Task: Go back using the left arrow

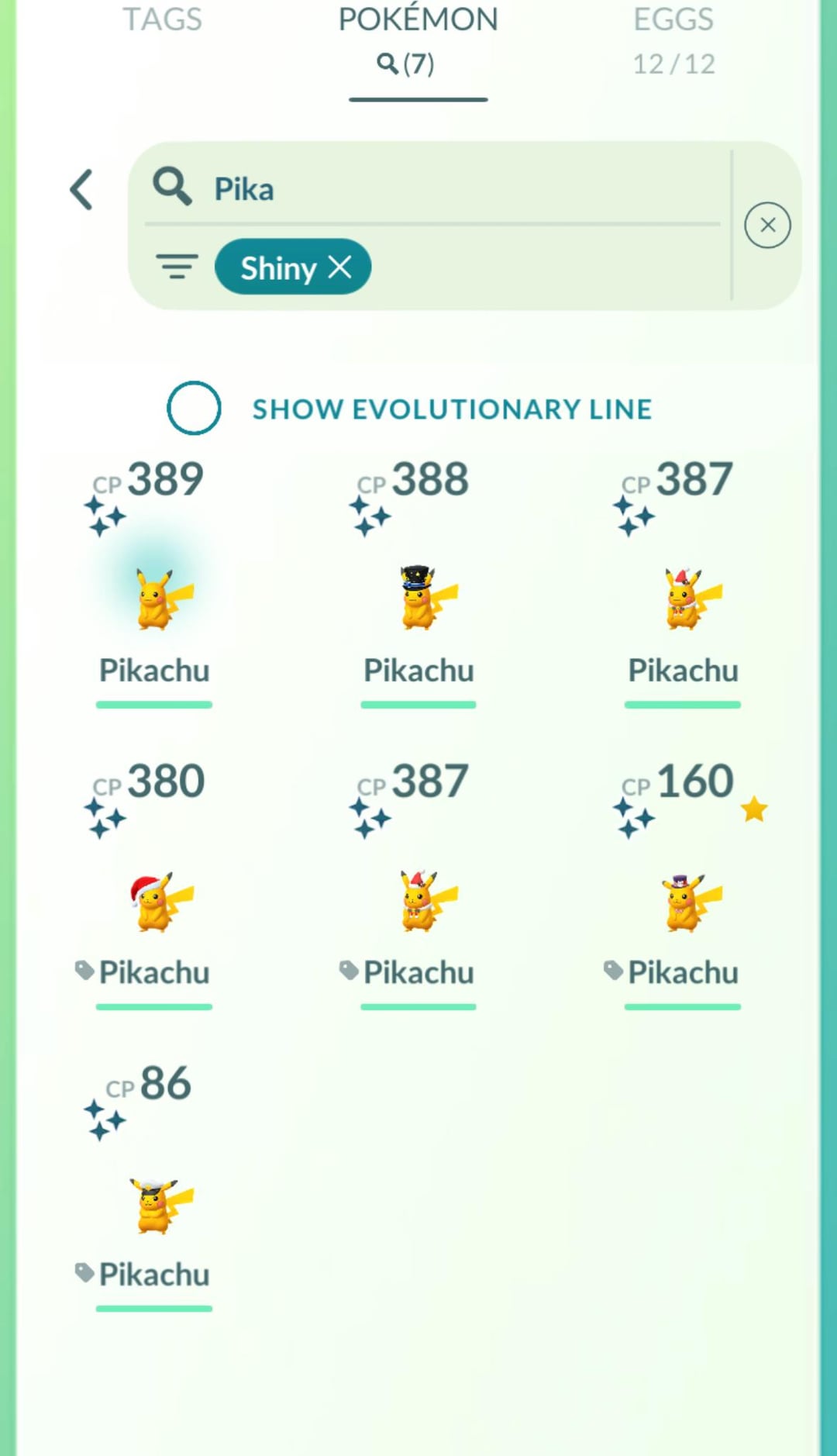Action: pos(82,190)
